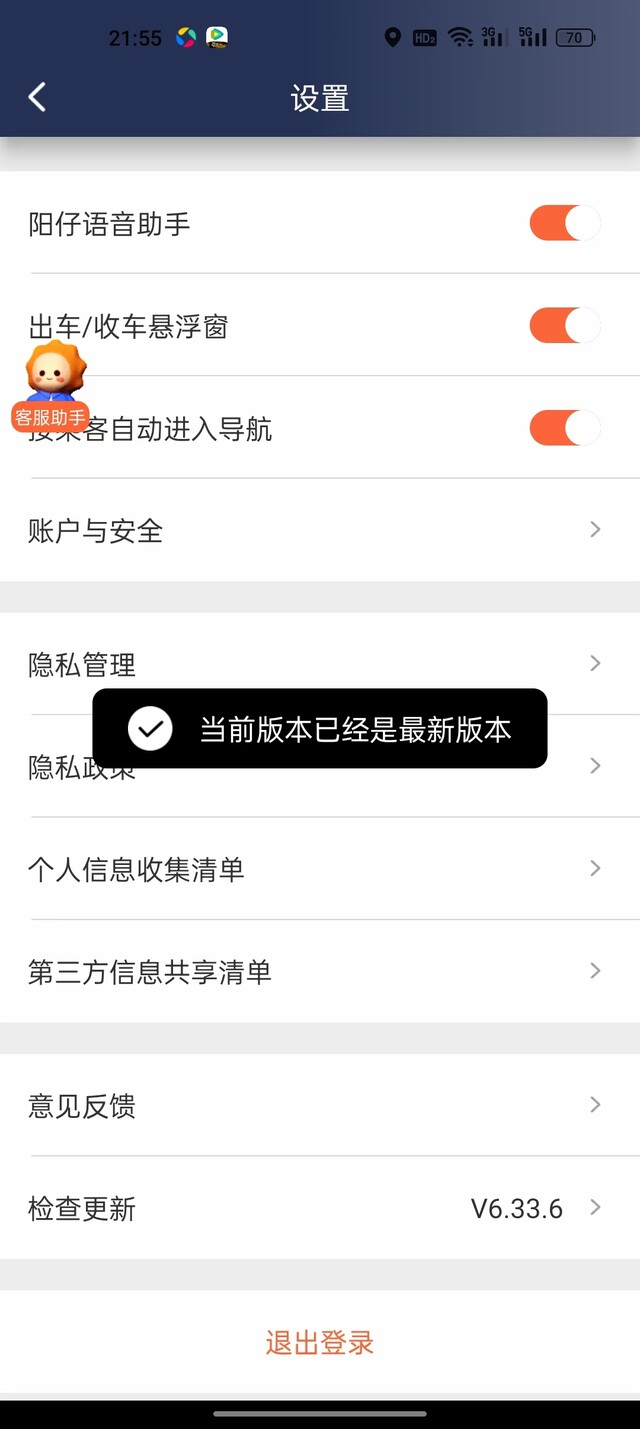The height and width of the screenshot is (1429, 640).
Task: Open 意见反馈
Action: pyautogui.click(x=320, y=1105)
